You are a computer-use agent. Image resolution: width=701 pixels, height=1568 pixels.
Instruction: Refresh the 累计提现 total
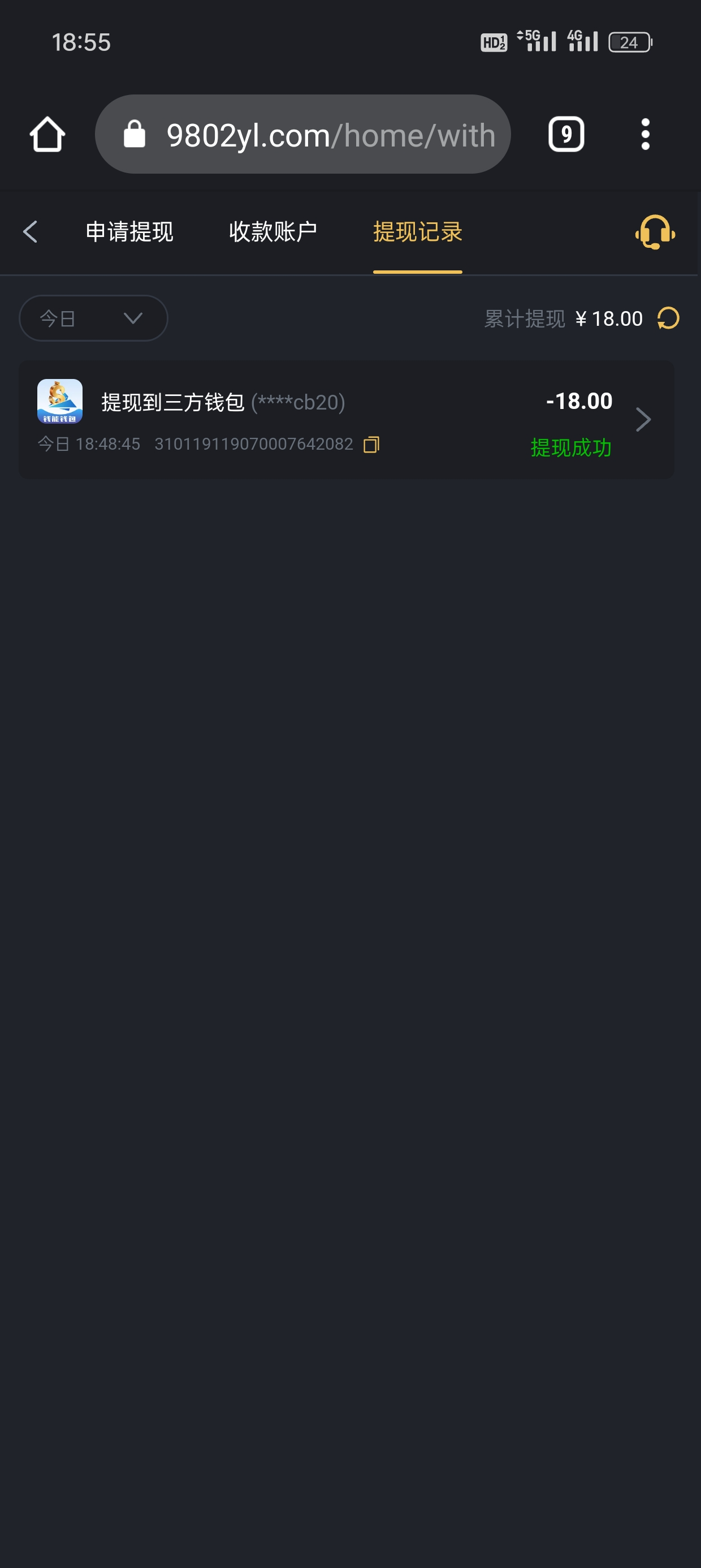pos(668,318)
